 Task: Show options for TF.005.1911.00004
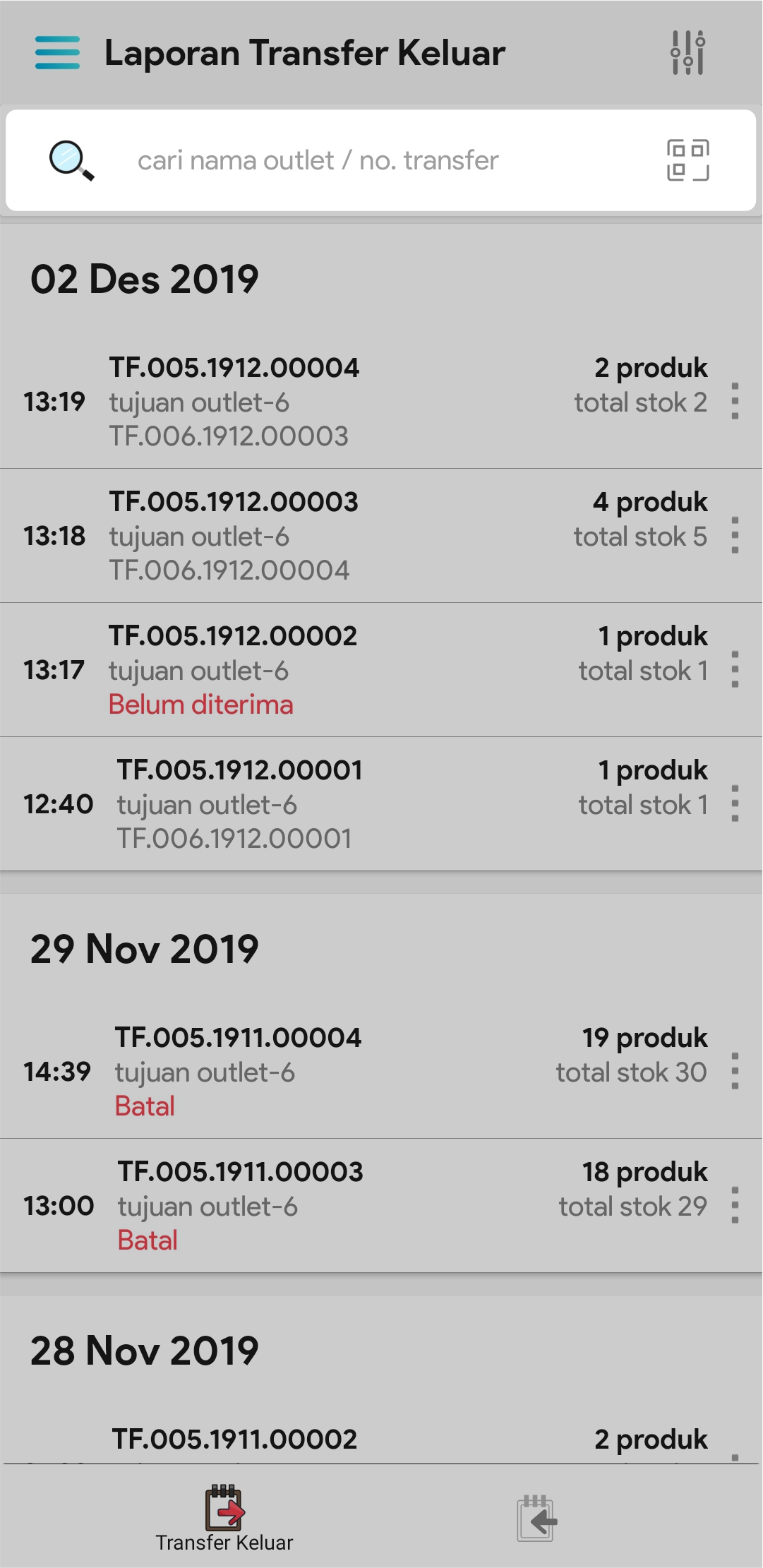[735, 1072]
